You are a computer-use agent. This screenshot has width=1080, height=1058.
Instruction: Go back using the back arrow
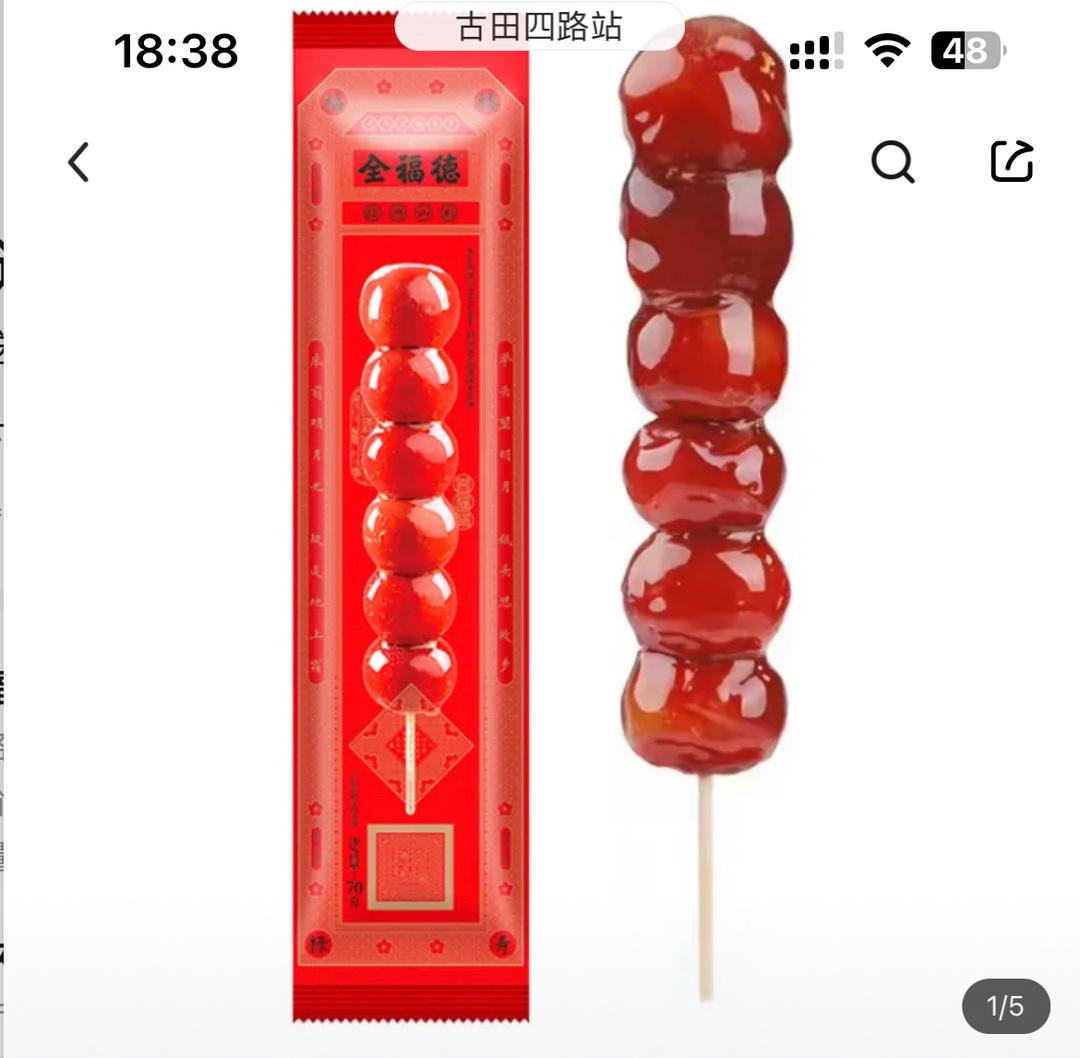tap(79, 162)
